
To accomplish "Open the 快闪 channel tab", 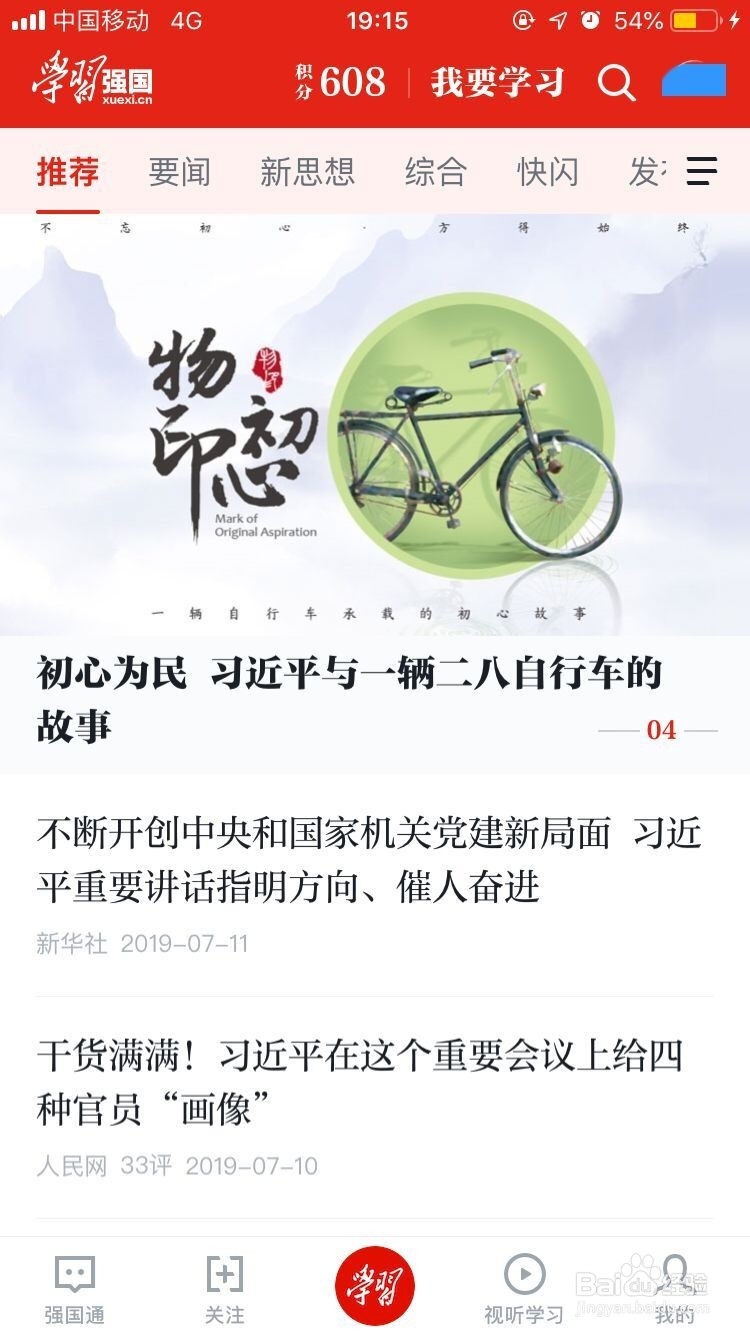I will point(547,172).
